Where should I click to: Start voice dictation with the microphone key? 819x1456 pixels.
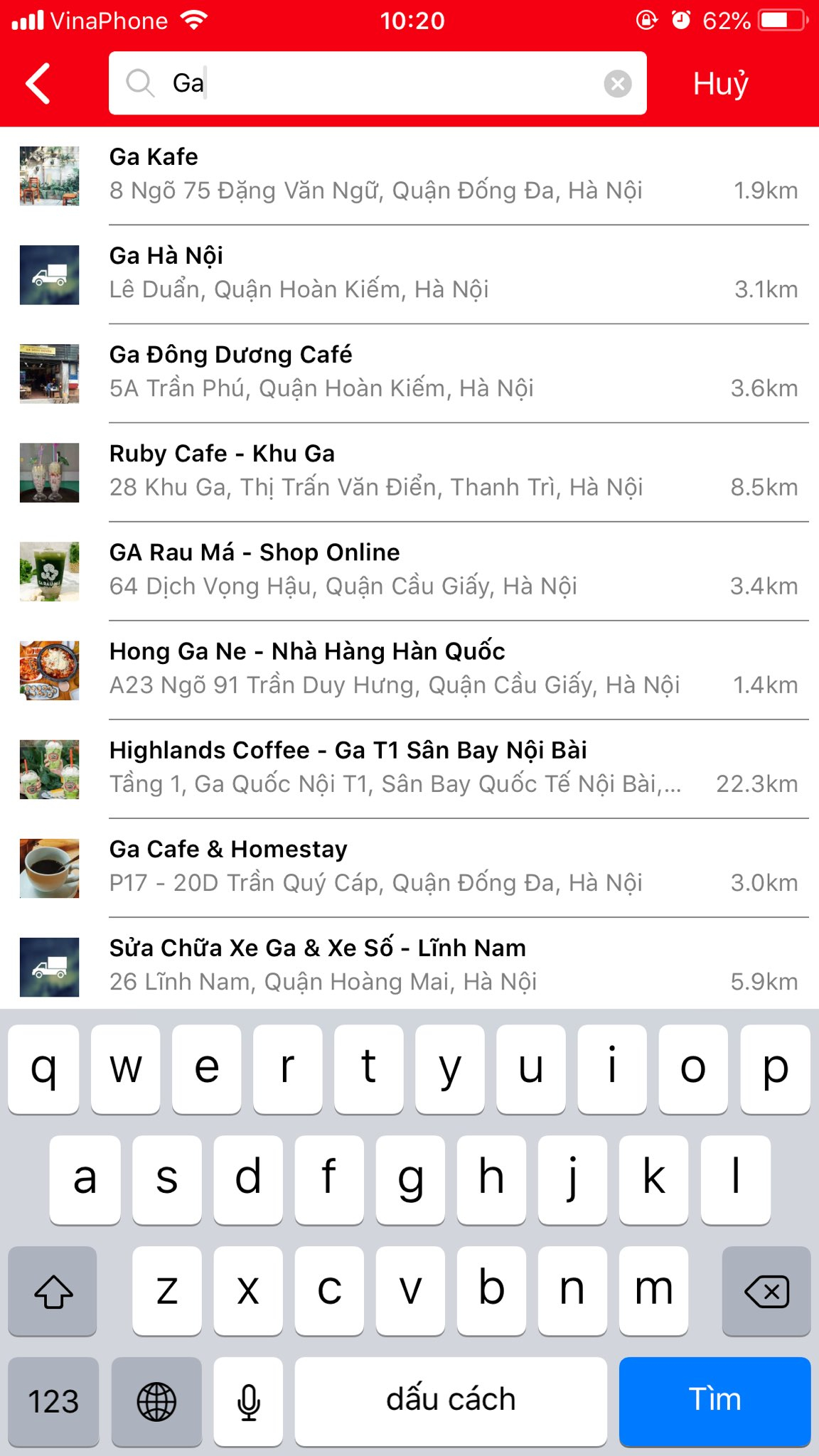pos(248,1401)
